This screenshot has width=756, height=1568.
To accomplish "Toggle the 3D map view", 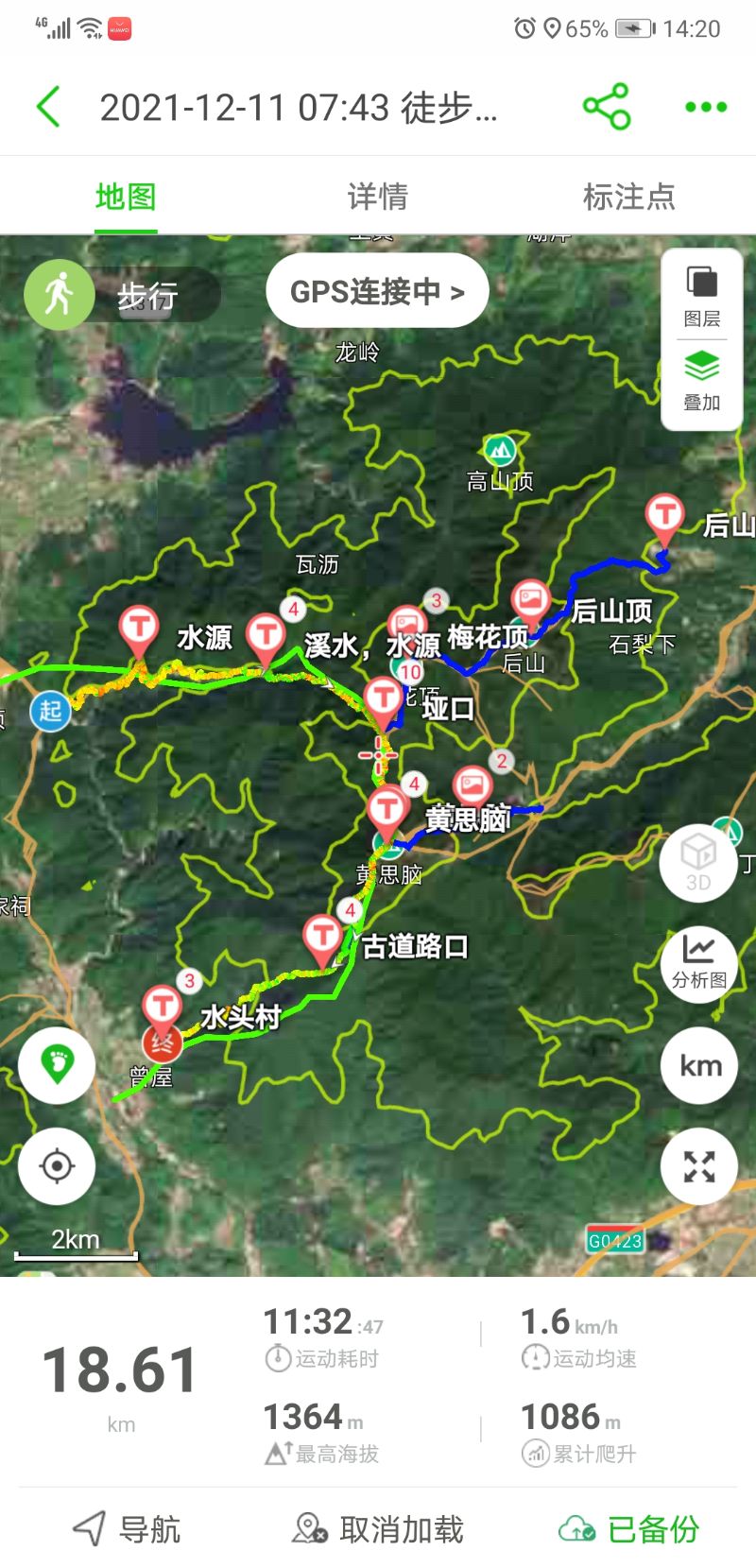I will tap(699, 862).
